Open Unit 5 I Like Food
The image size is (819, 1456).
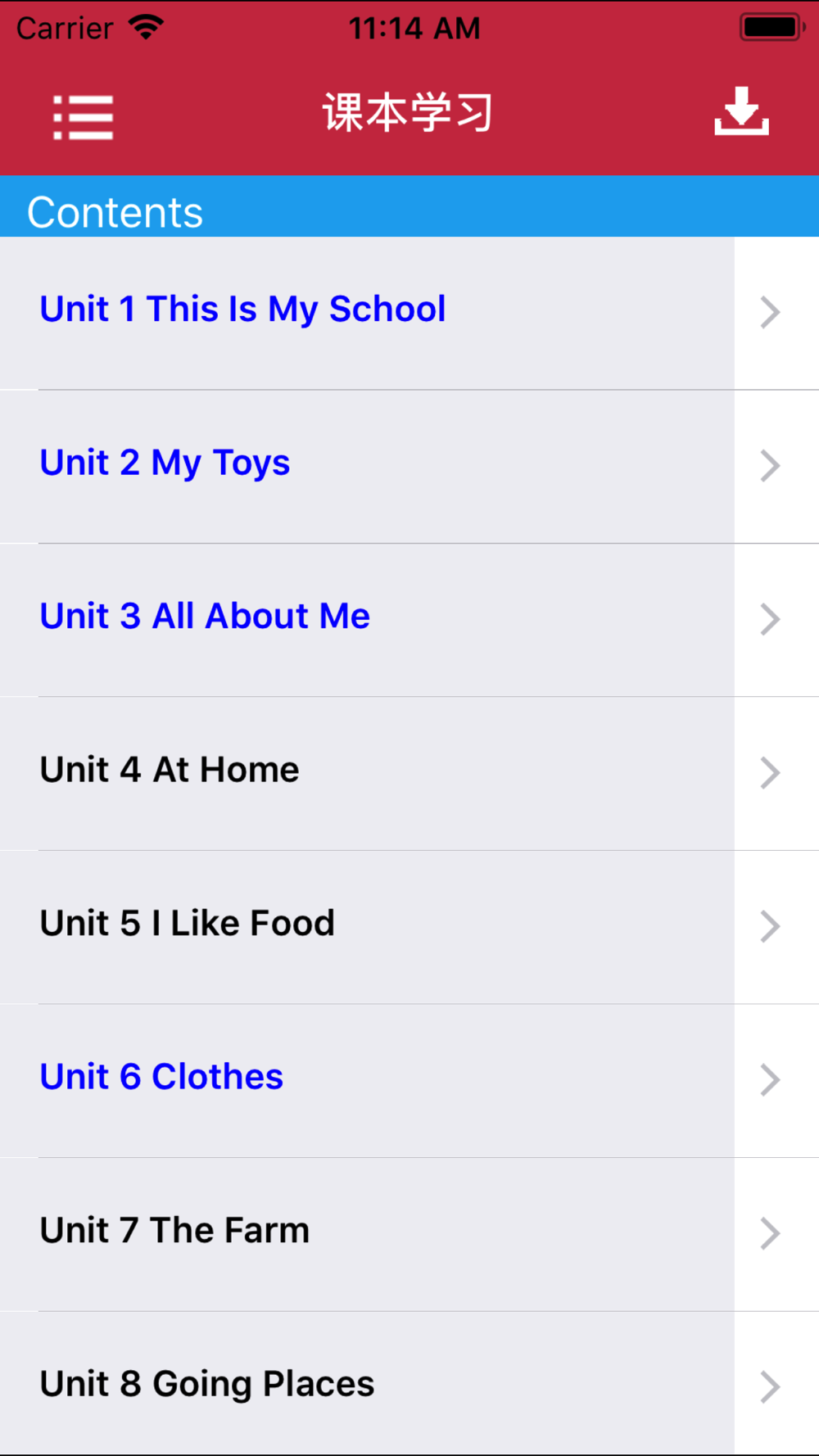point(409,927)
